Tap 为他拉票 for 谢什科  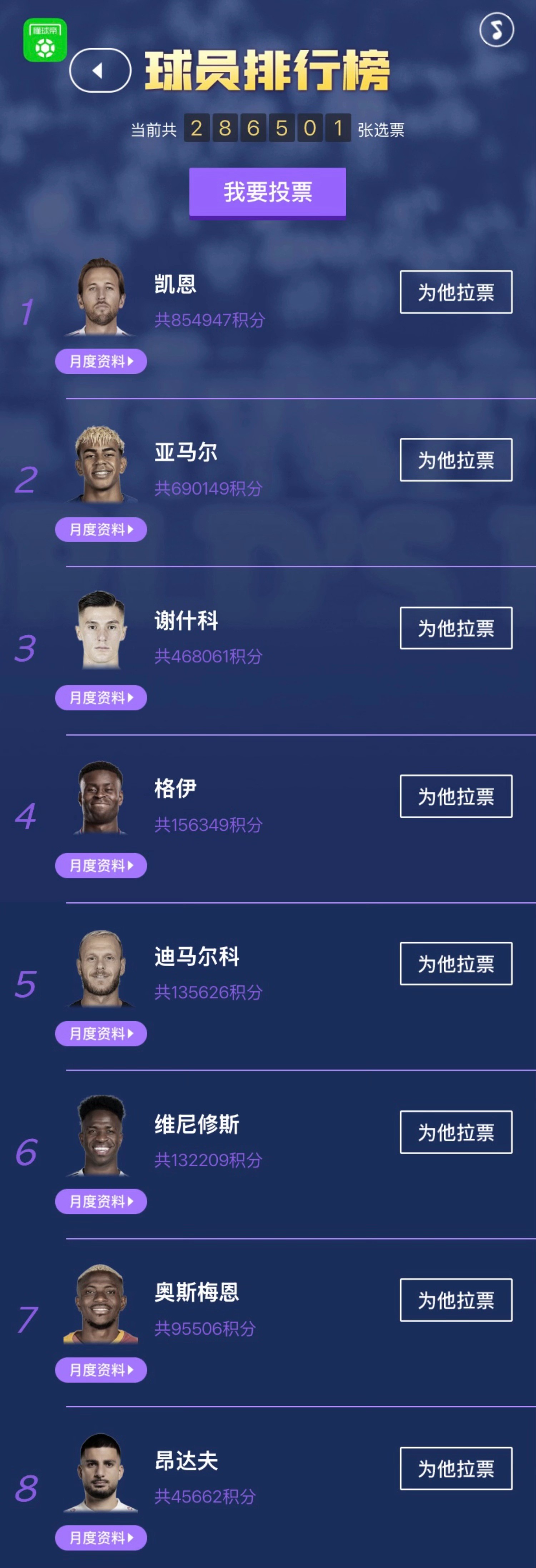(x=456, y=628)
